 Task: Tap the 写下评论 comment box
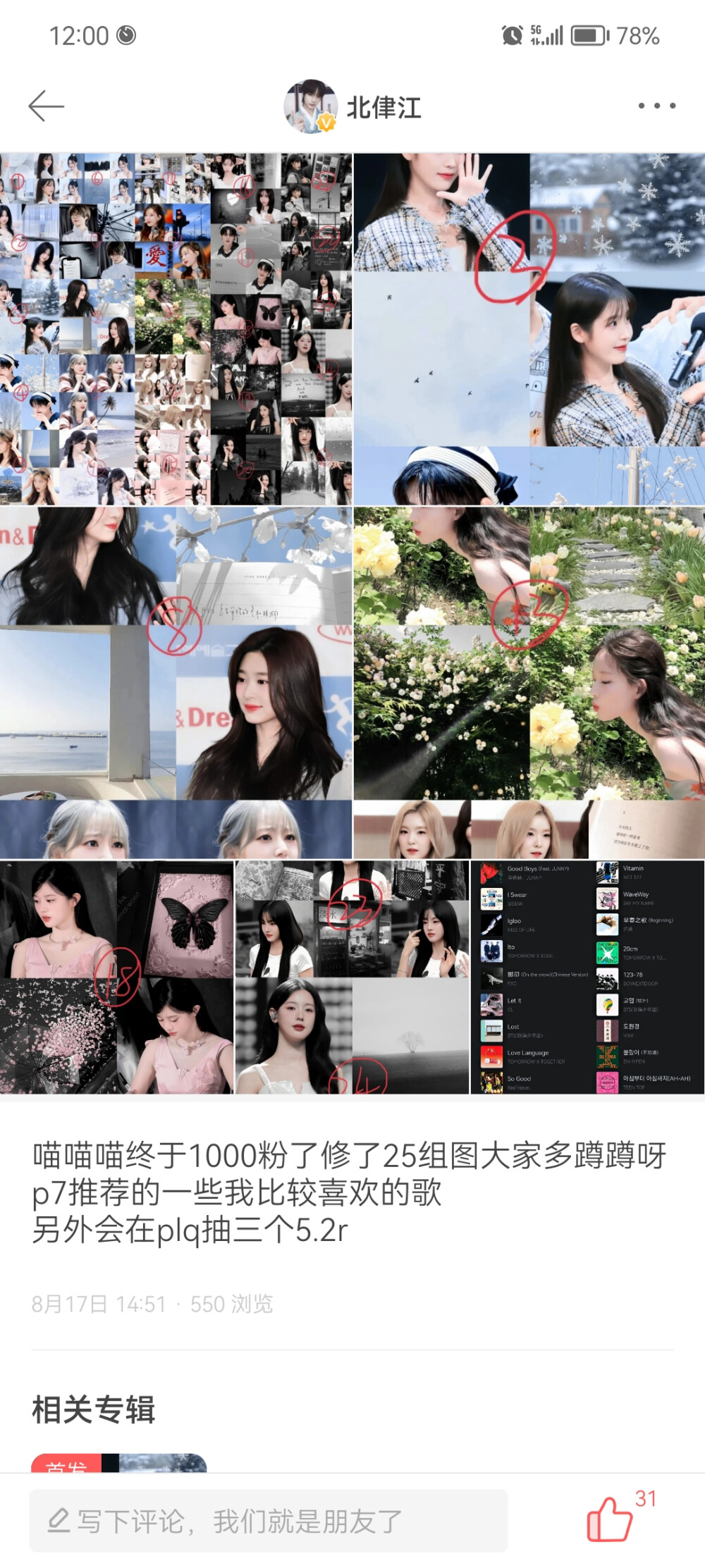[x=268, y=1521]
